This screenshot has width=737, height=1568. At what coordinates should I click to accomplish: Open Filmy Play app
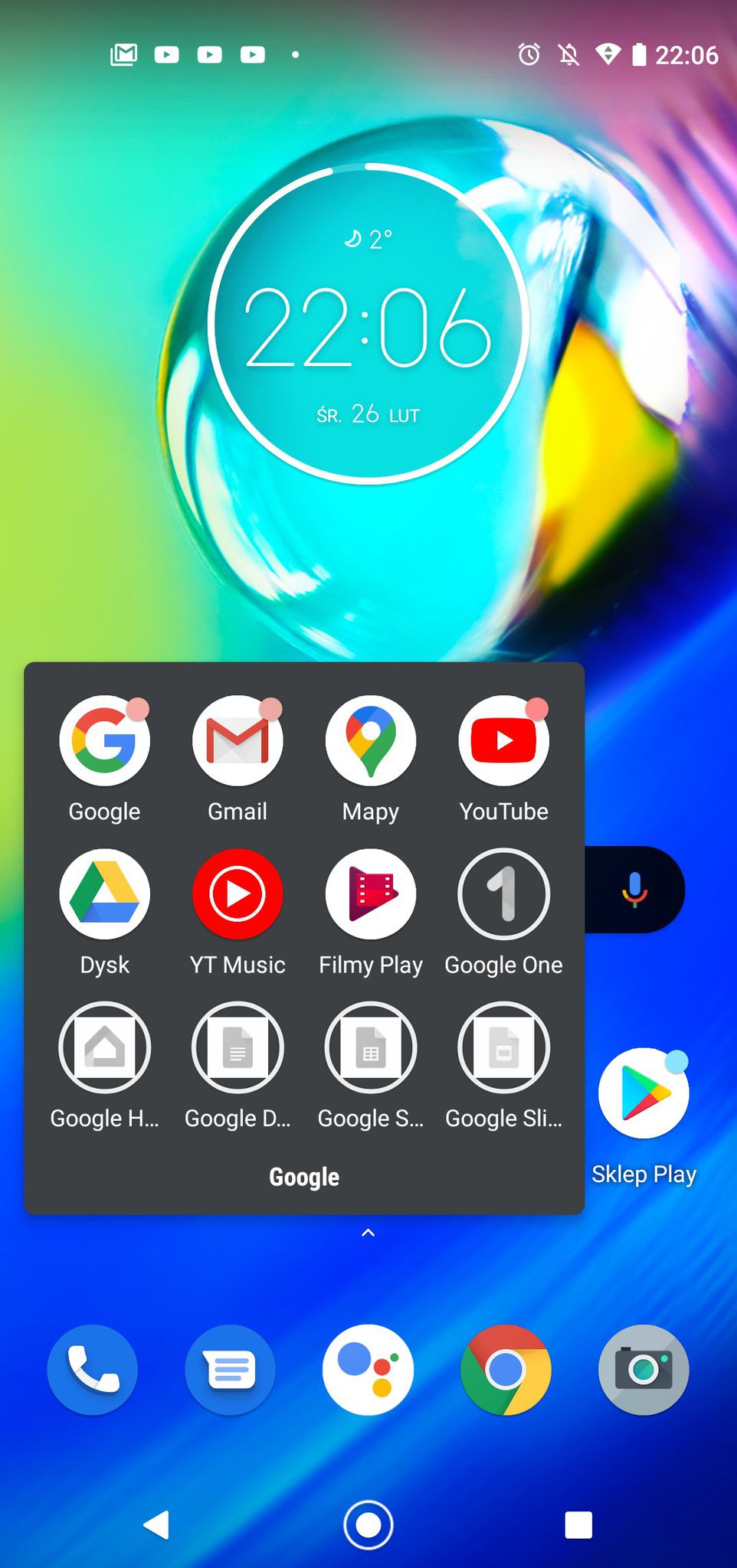371,894
